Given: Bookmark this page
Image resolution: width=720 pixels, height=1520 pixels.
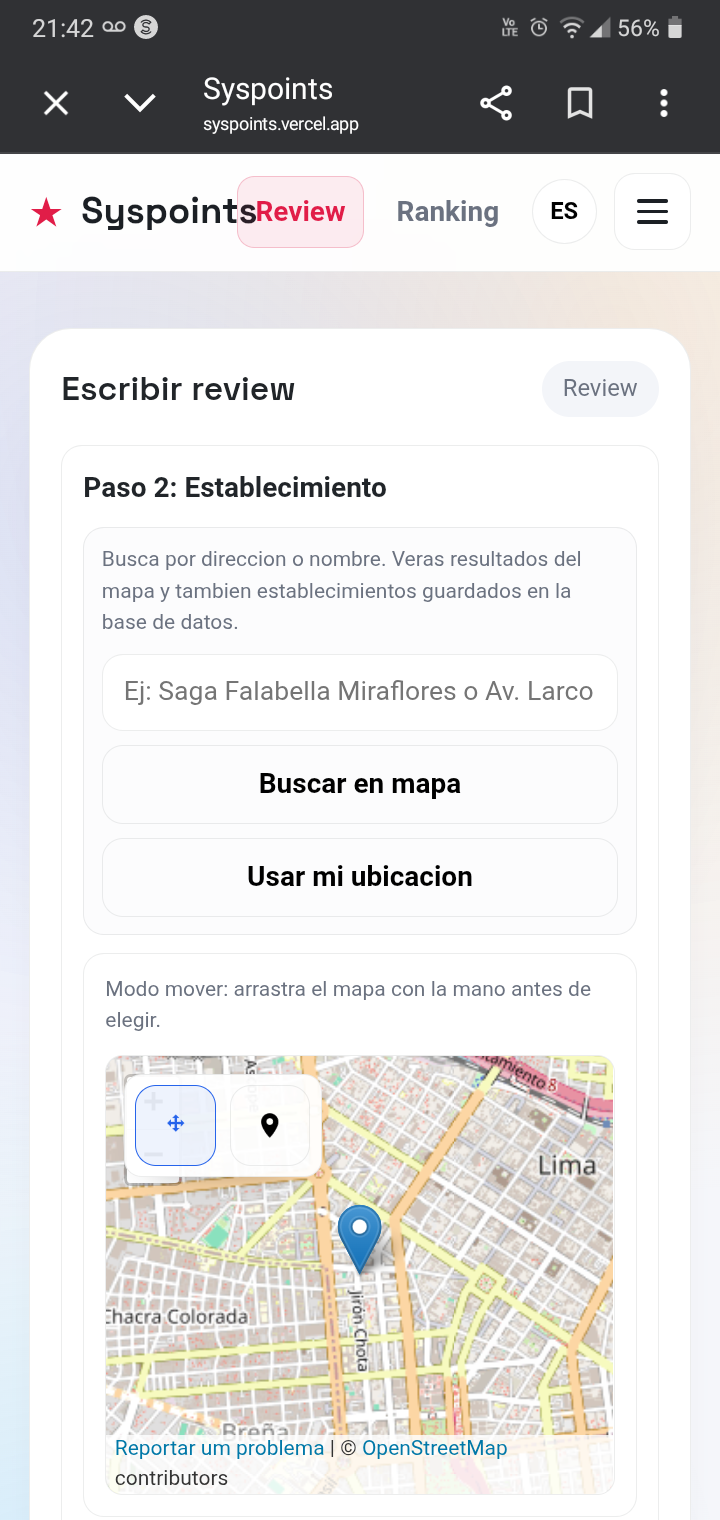Looking at the screenshot, I should click(580, 103).
